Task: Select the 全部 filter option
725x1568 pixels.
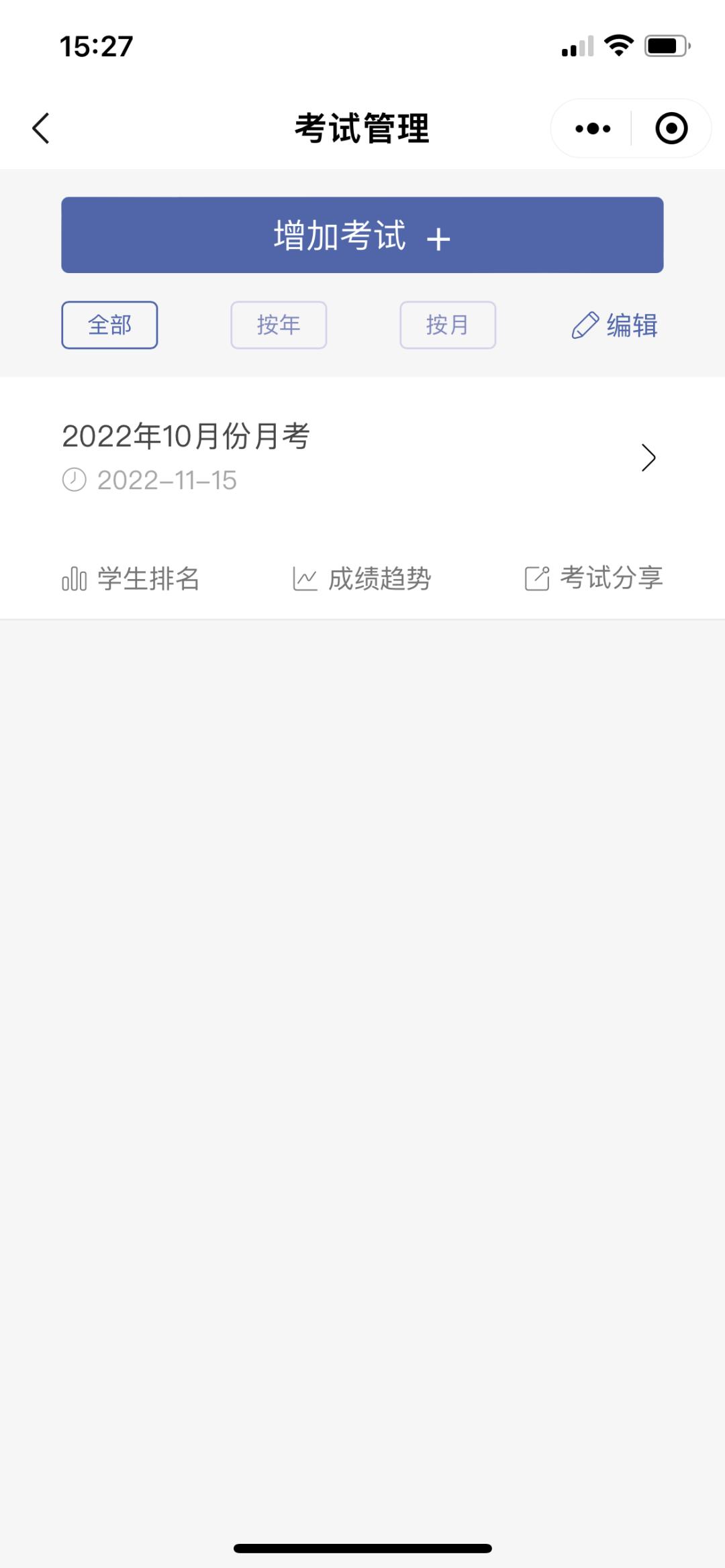Action: pyautogui.click(x=109, y=325)
